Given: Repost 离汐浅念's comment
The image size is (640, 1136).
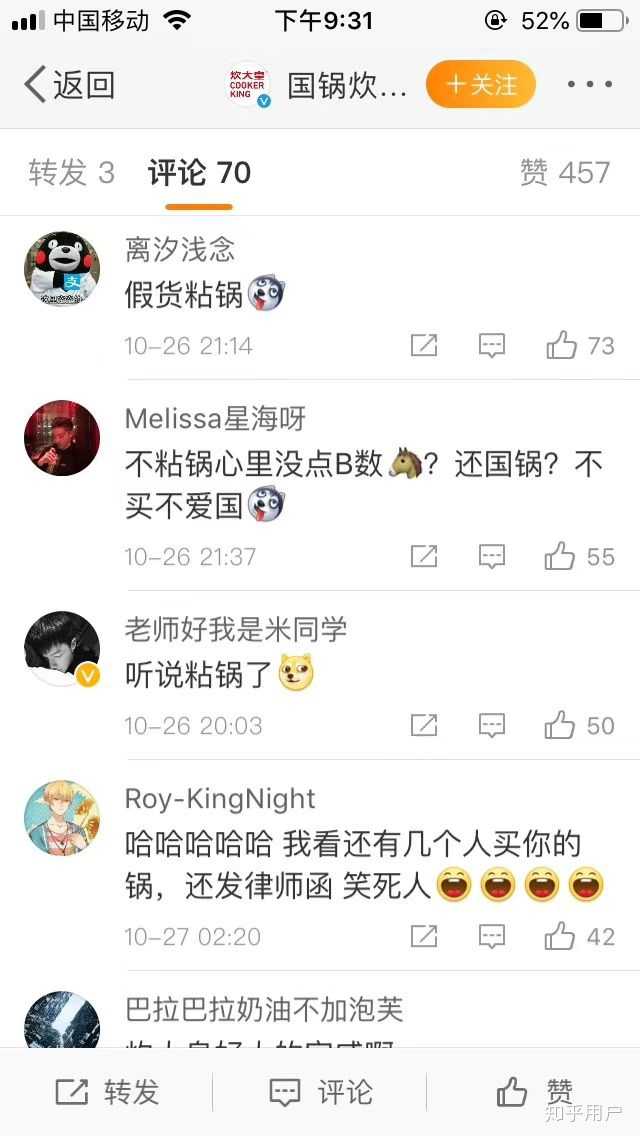Looking at the screenshot, I should tap(424, 346).
